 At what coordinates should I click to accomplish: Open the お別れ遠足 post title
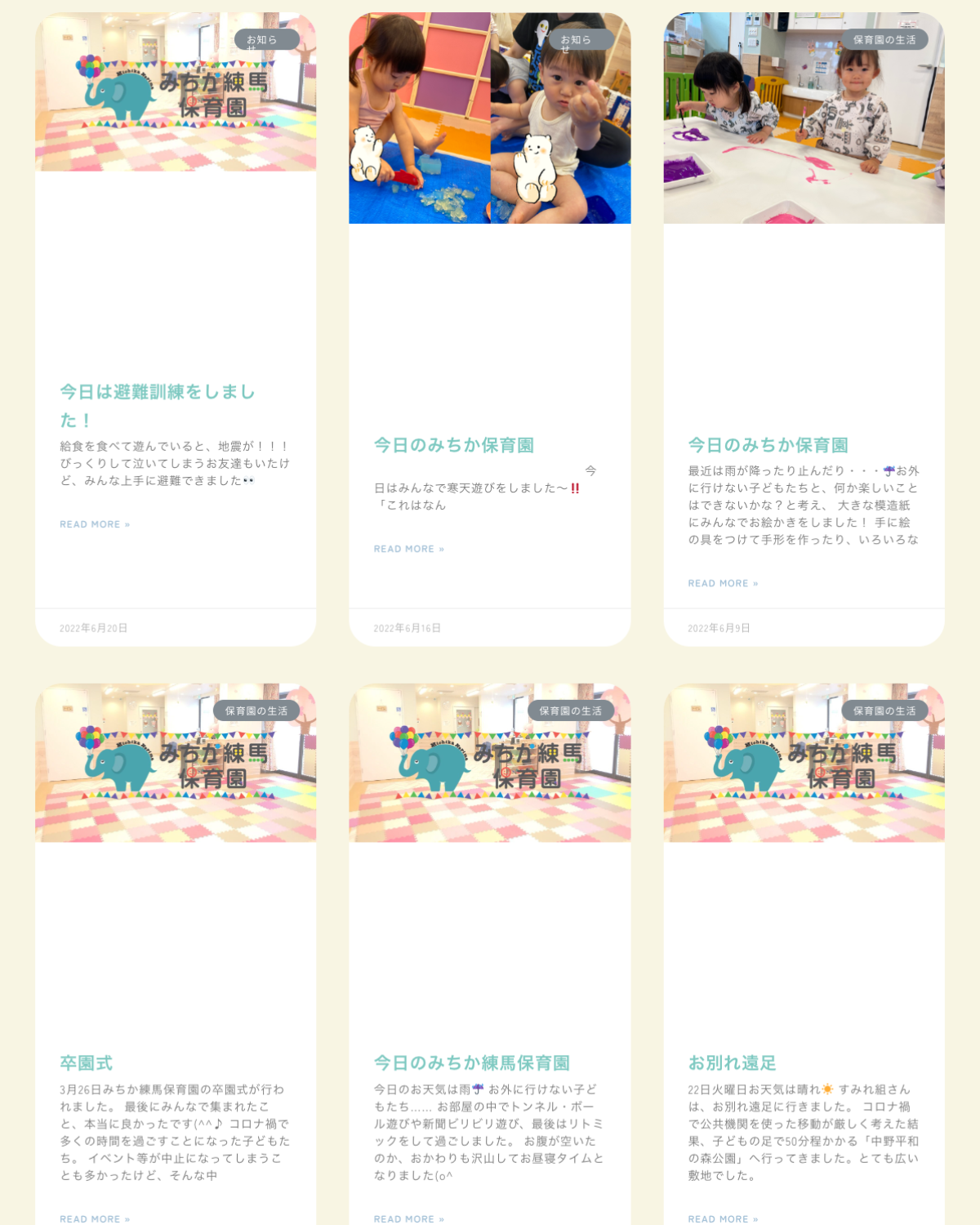pyautogui.click(x=732, y=1062)
